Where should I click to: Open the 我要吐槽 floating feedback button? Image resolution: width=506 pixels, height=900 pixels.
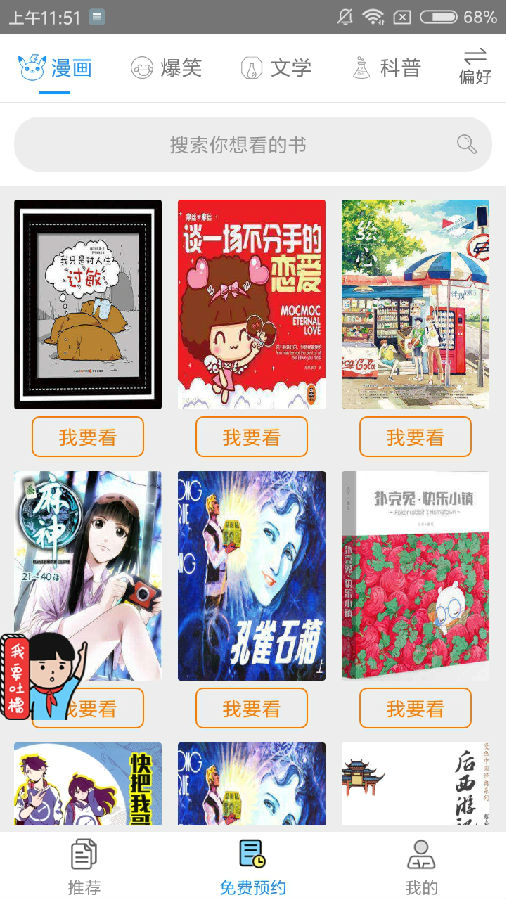point(43,676)
